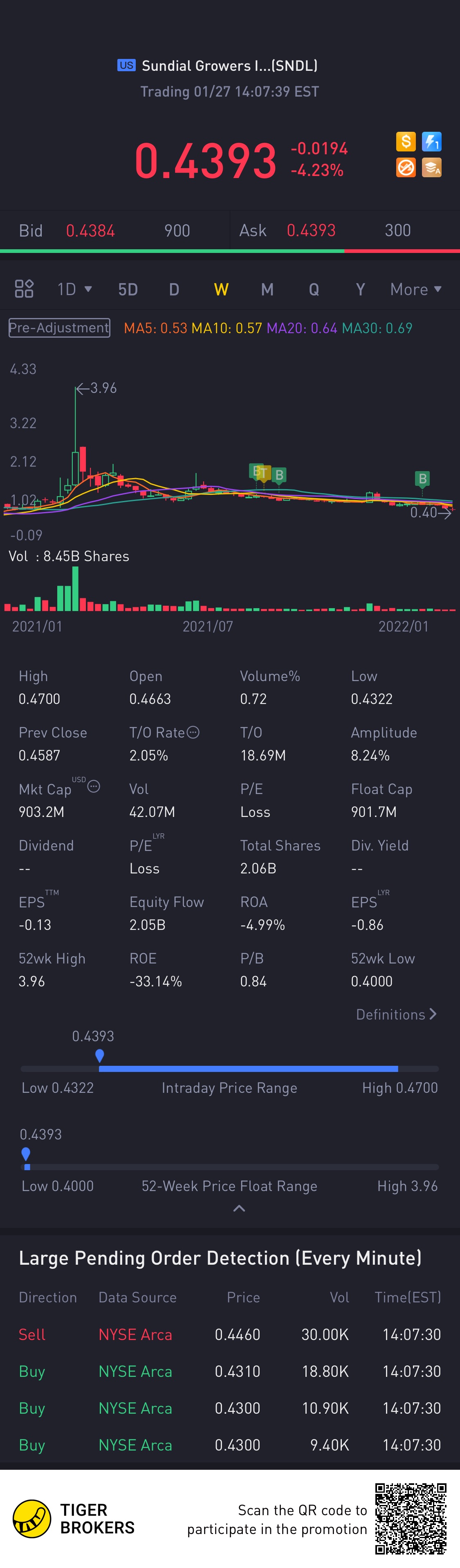Select the W weekly chart tab
The image size is (460, 1568).
(x=221, y=289)
